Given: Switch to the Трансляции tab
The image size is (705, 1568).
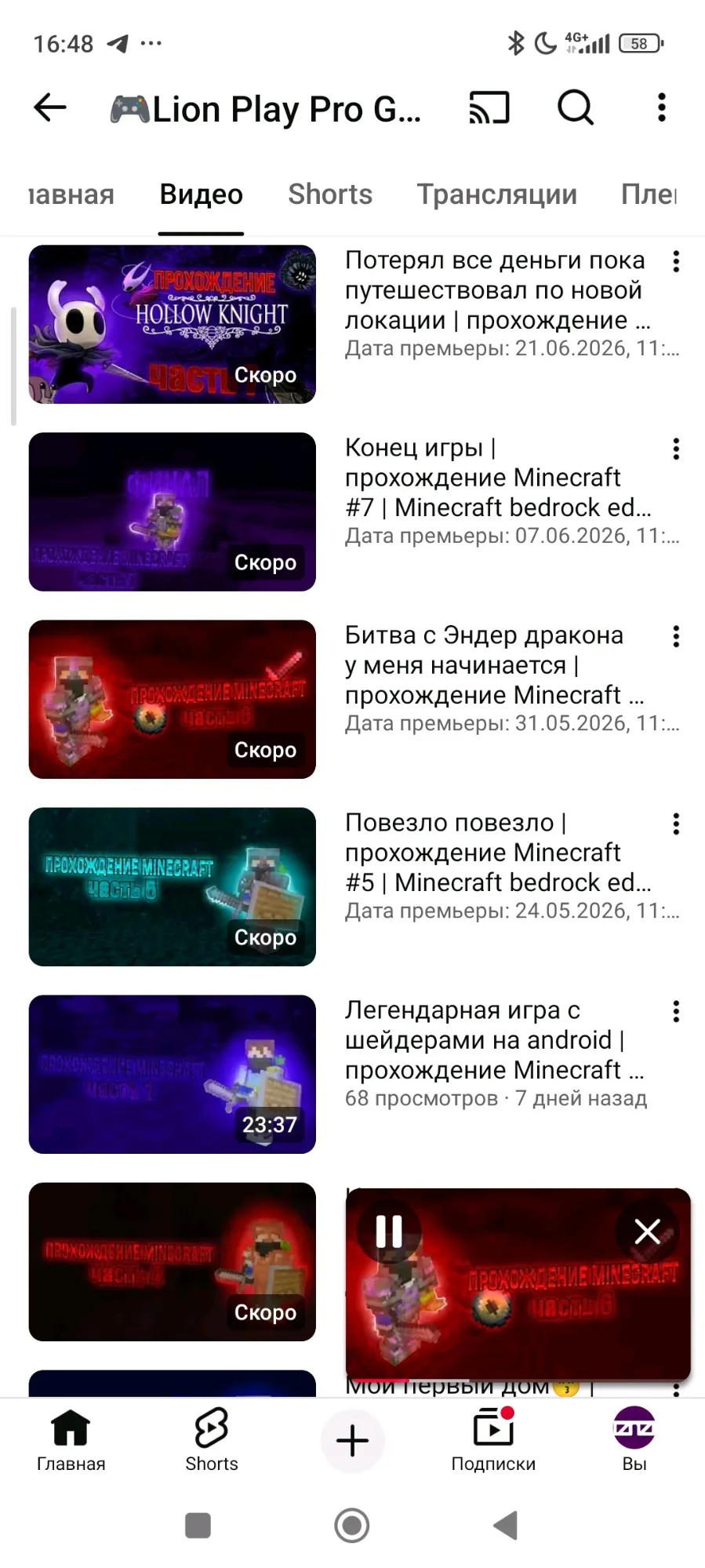Looking at the screenshot, I should click(x=496, y=194).
